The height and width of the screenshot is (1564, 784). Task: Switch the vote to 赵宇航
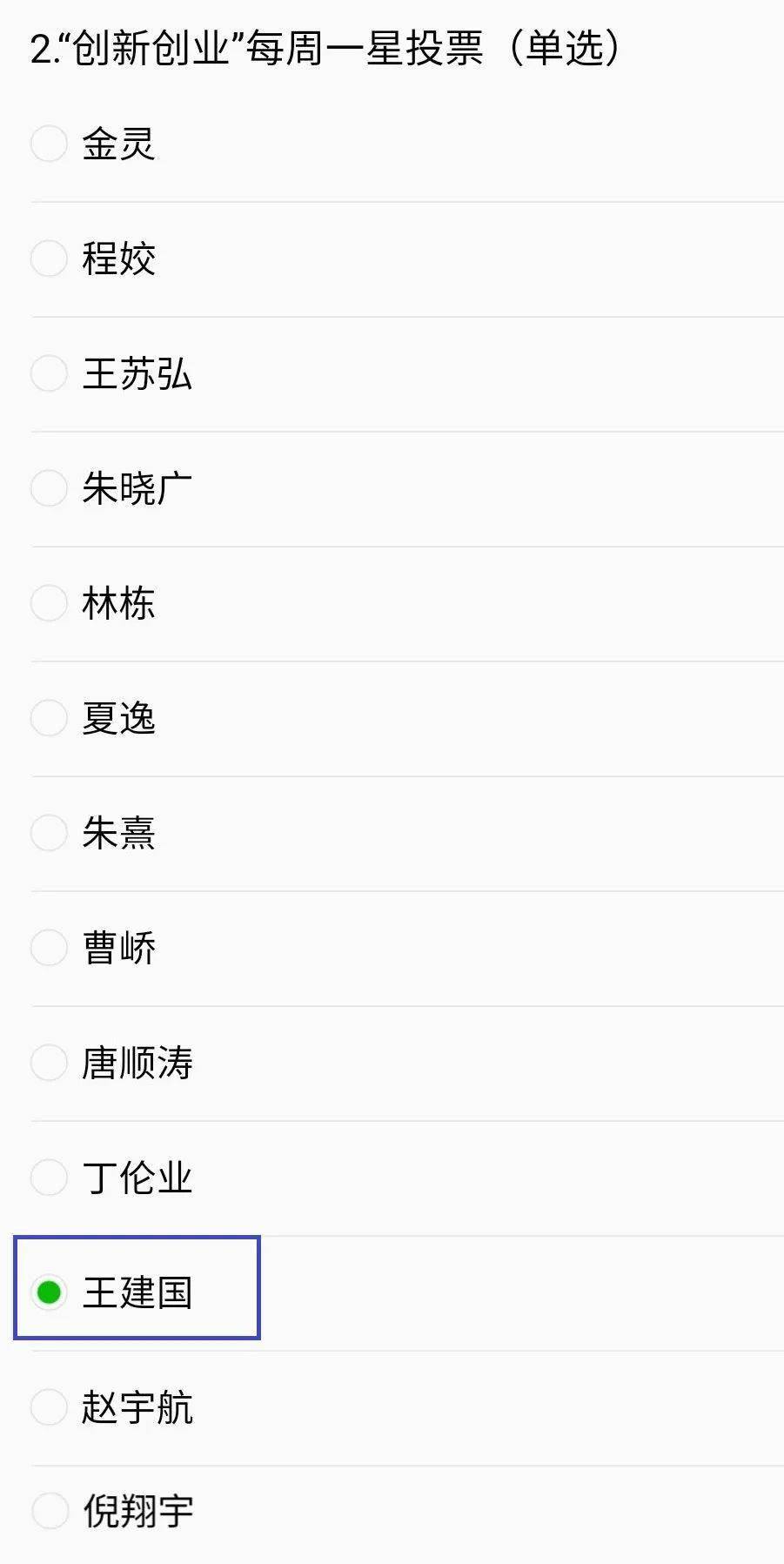[49, 1407]
